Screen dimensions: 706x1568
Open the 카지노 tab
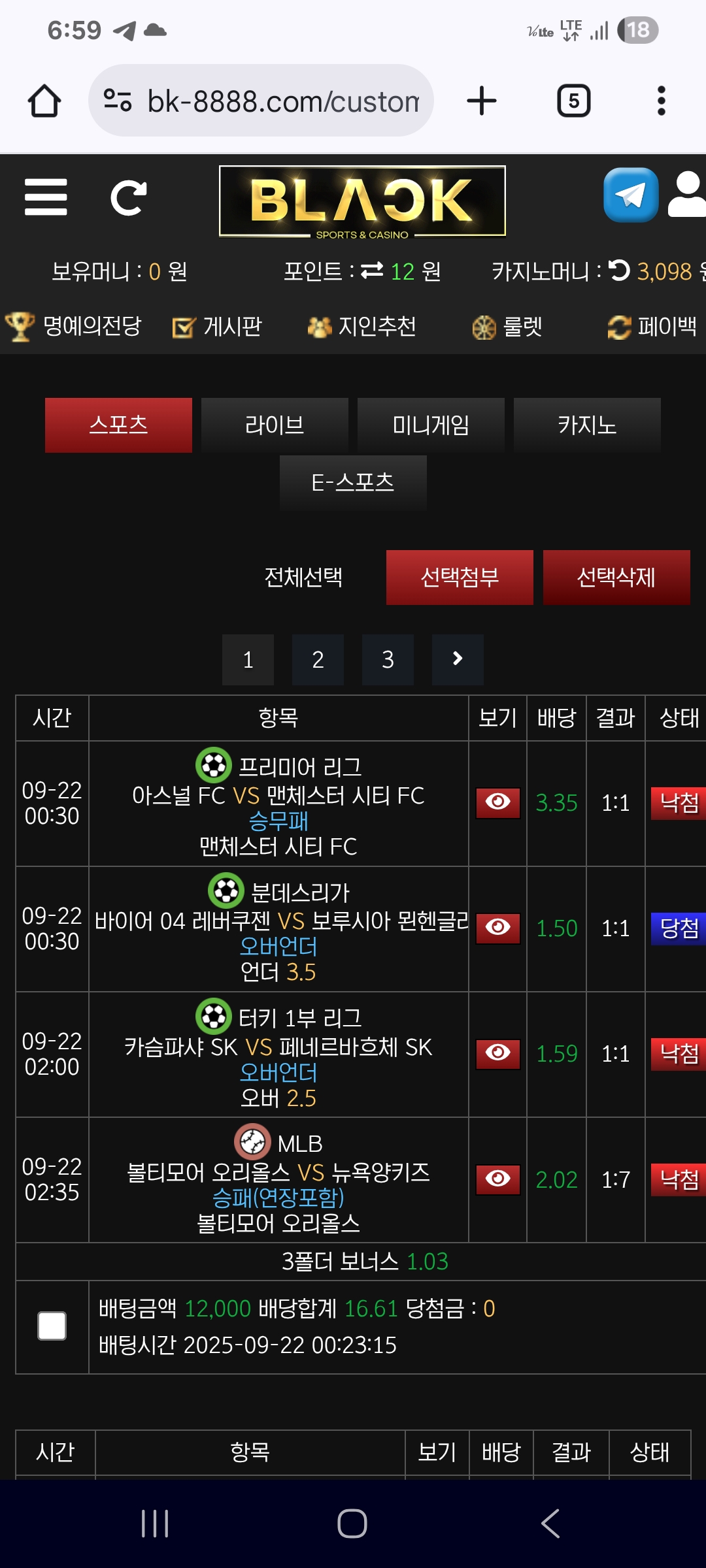587,425
